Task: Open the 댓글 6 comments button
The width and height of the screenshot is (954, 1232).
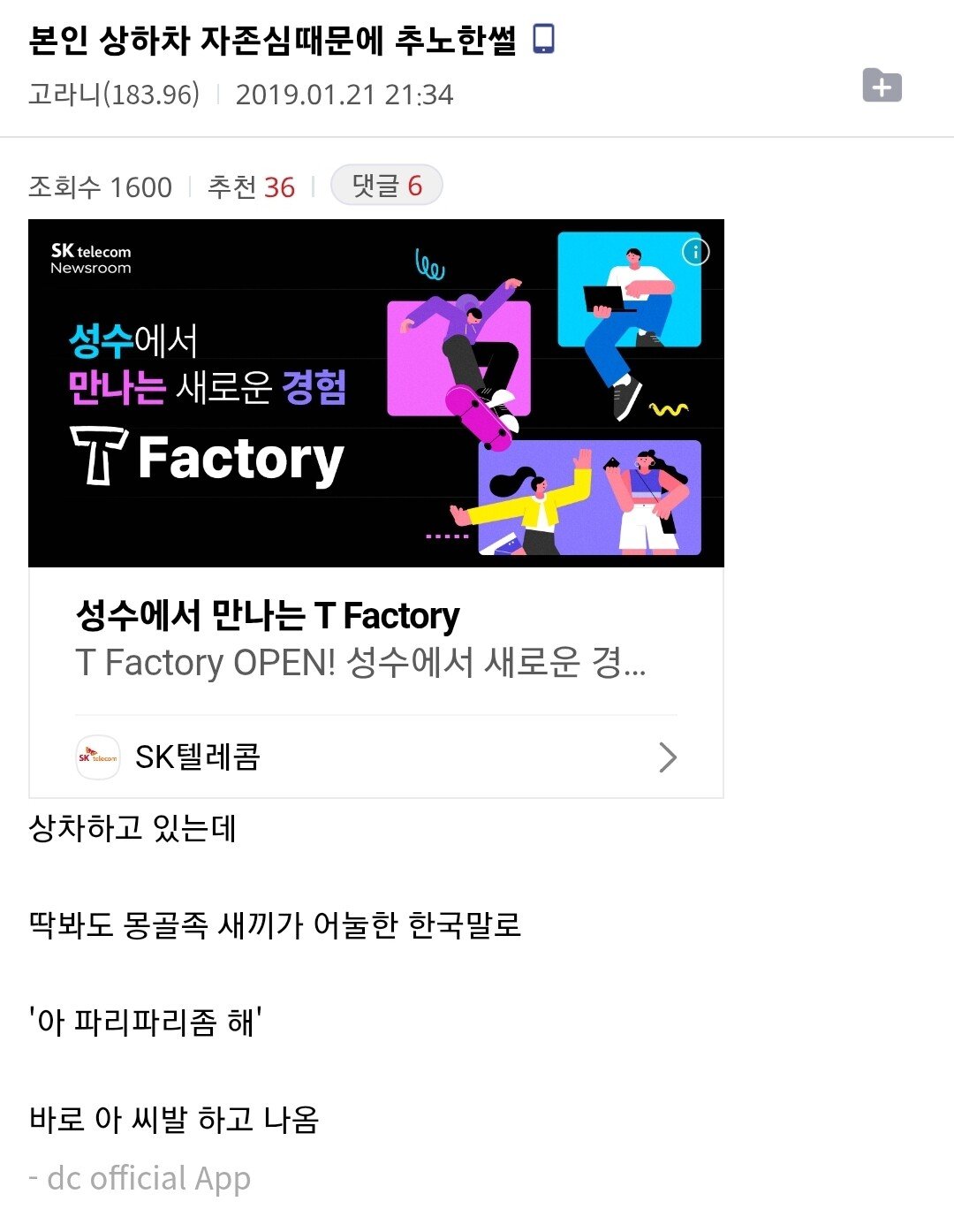Action: (x=386, y=186)
